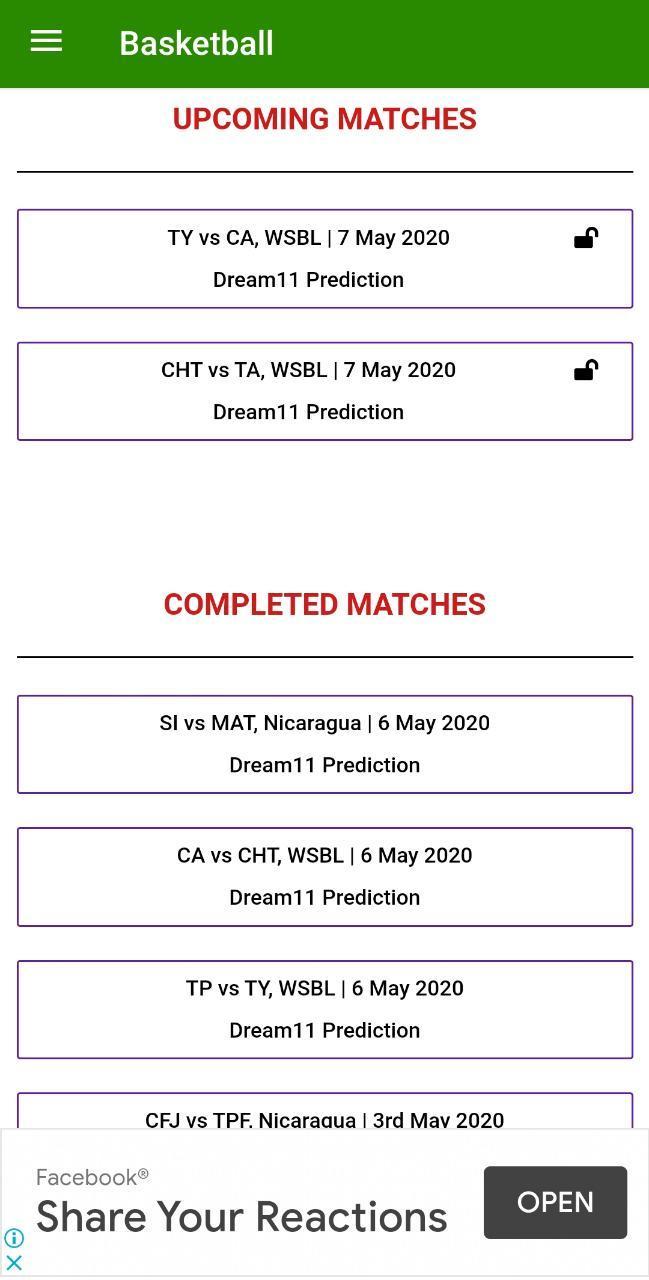The width and height of the screenshot is (649, 1280).
Task: Tap OPEN on the Facebook ad
Action: (555, 1202)
